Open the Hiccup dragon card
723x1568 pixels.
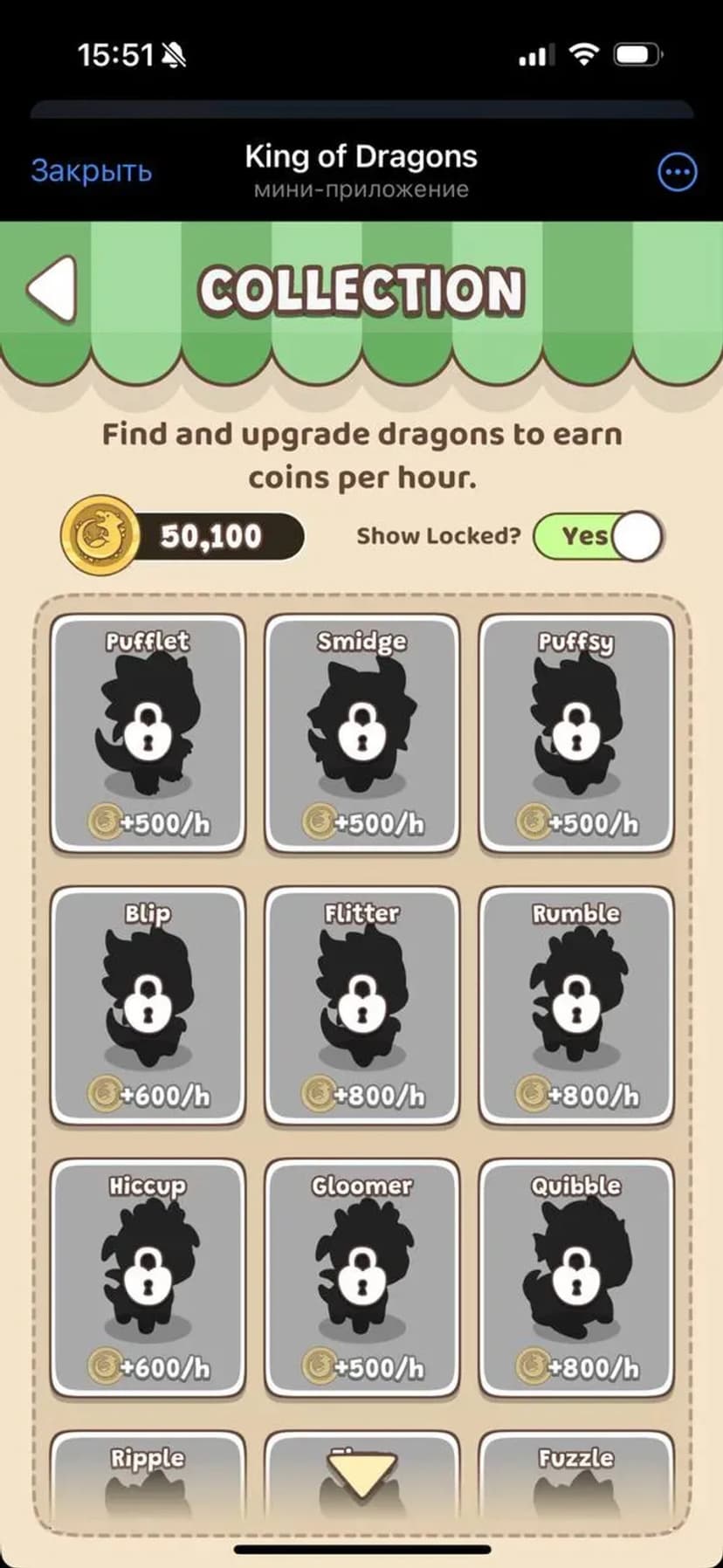(148, 1278)
